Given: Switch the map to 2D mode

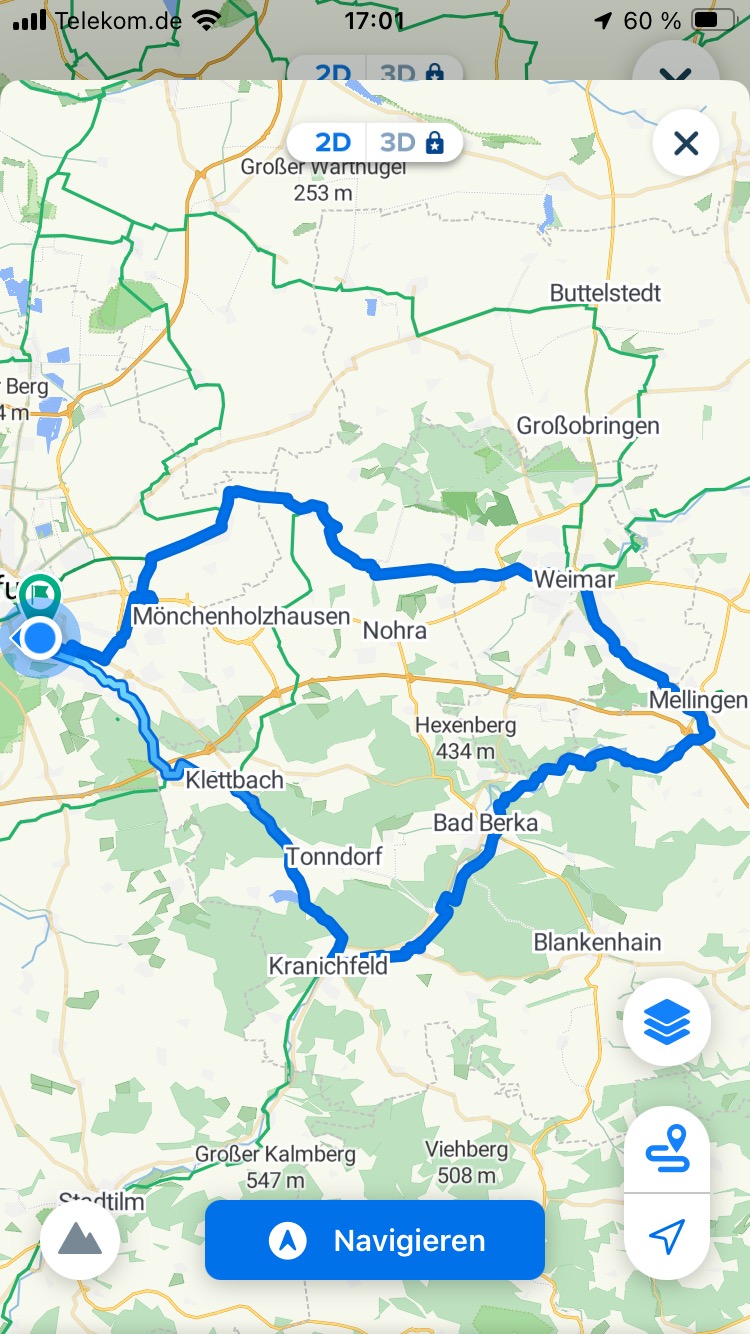Looking at the screenshot, I should click(x=332, y=143).
